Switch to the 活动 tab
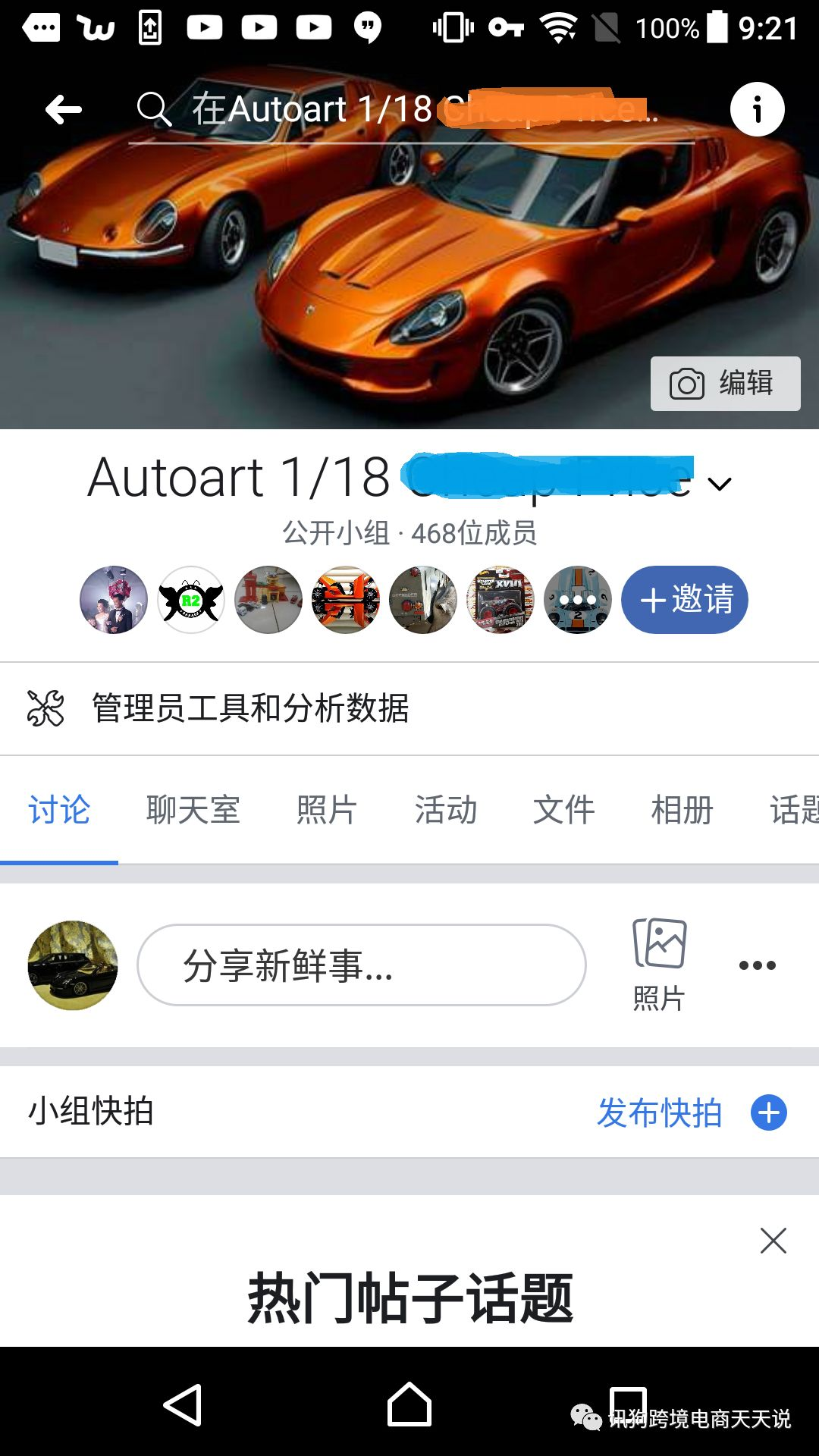The image size is (819, 1456). coord(446,810)
